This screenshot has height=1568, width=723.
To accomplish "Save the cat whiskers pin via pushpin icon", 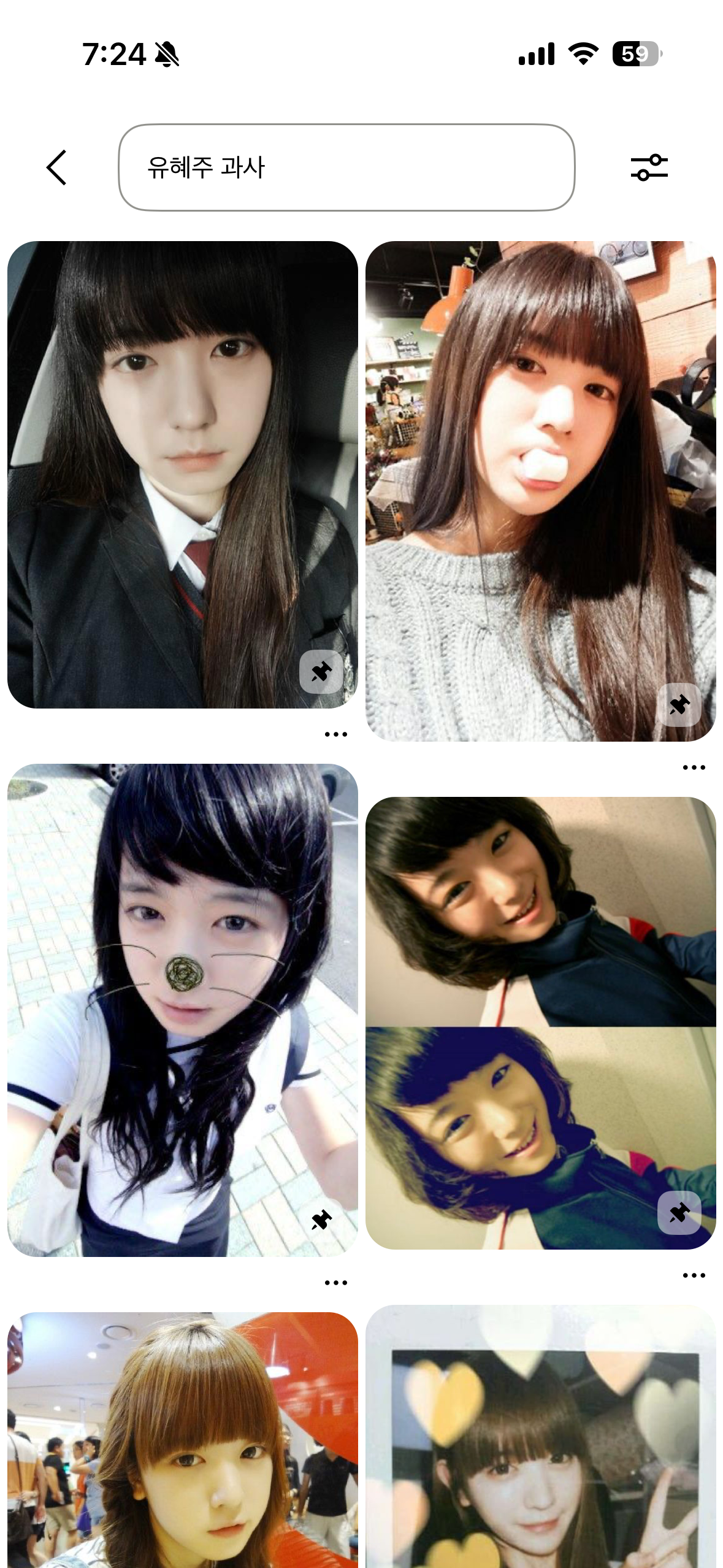I will pos(321,1220).
